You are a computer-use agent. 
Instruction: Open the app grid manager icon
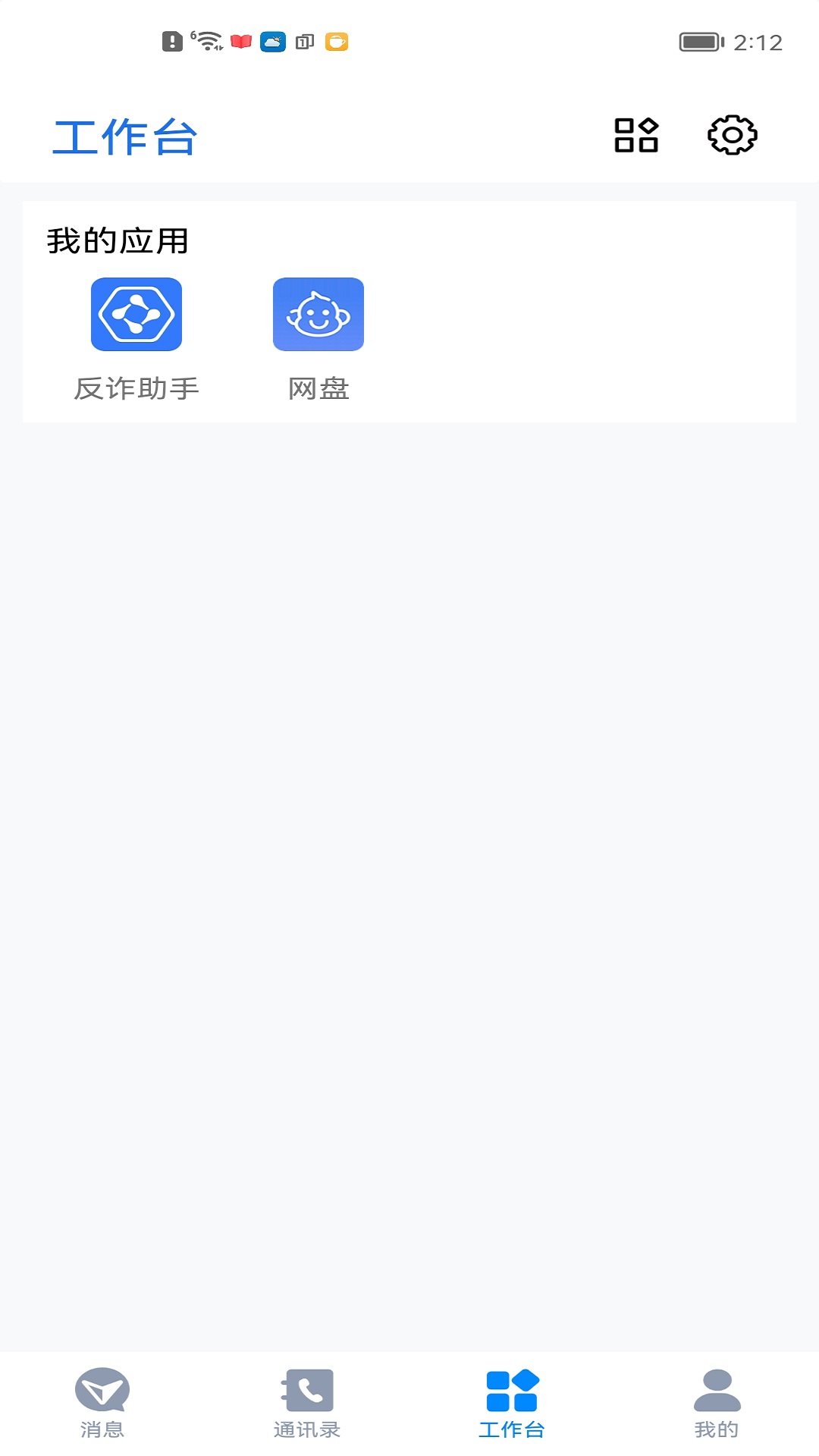point(635,136)
